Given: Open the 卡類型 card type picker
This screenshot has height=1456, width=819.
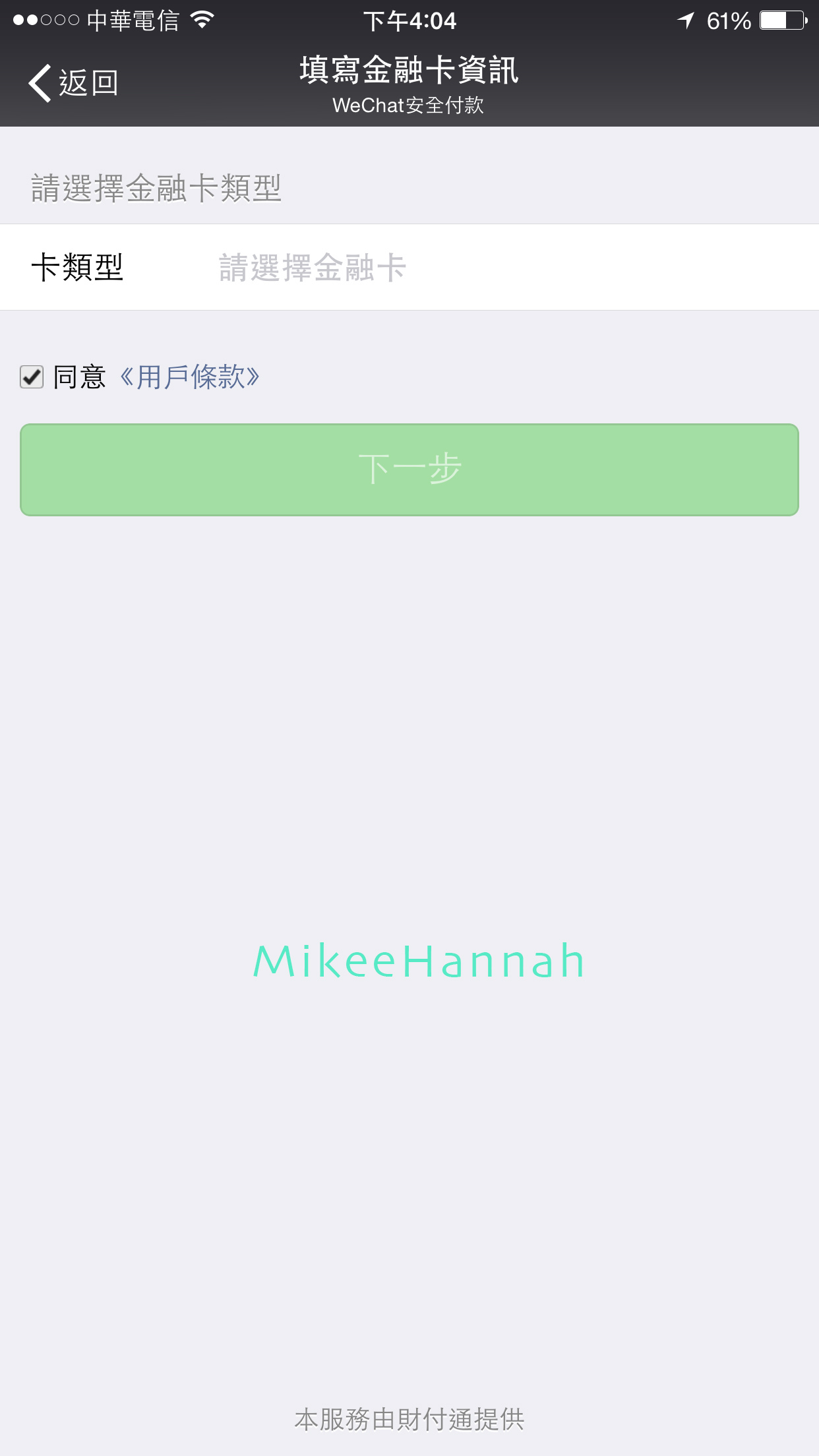Looking at the screenshot, I should tap(409, 267).
